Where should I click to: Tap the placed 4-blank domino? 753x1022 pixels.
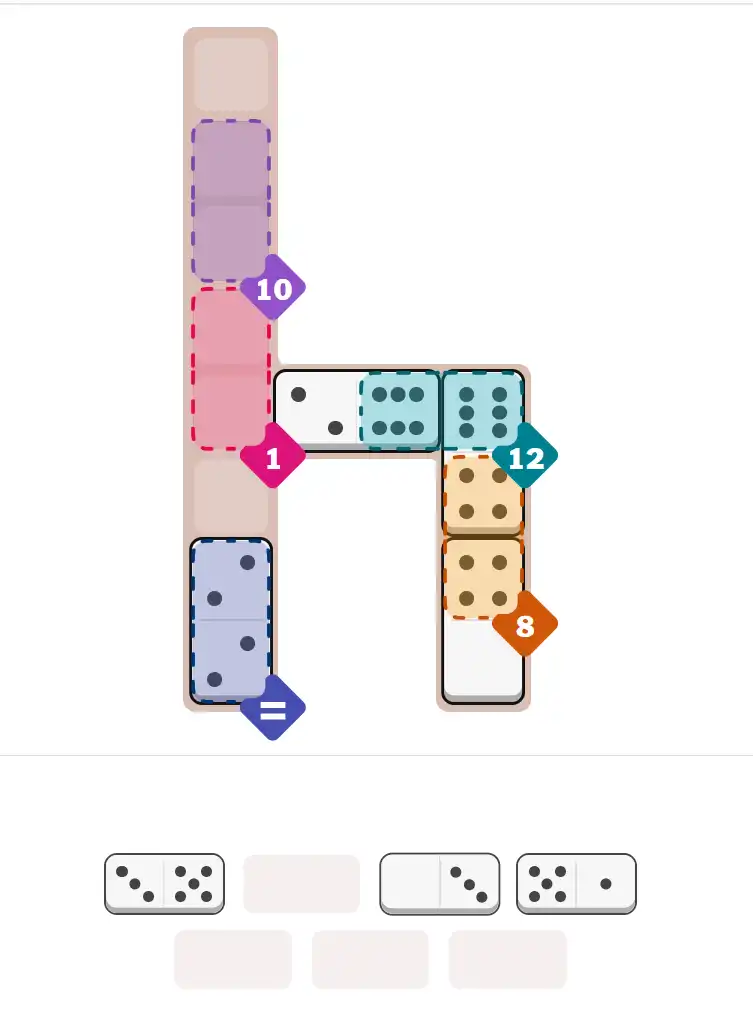point(483,620)
